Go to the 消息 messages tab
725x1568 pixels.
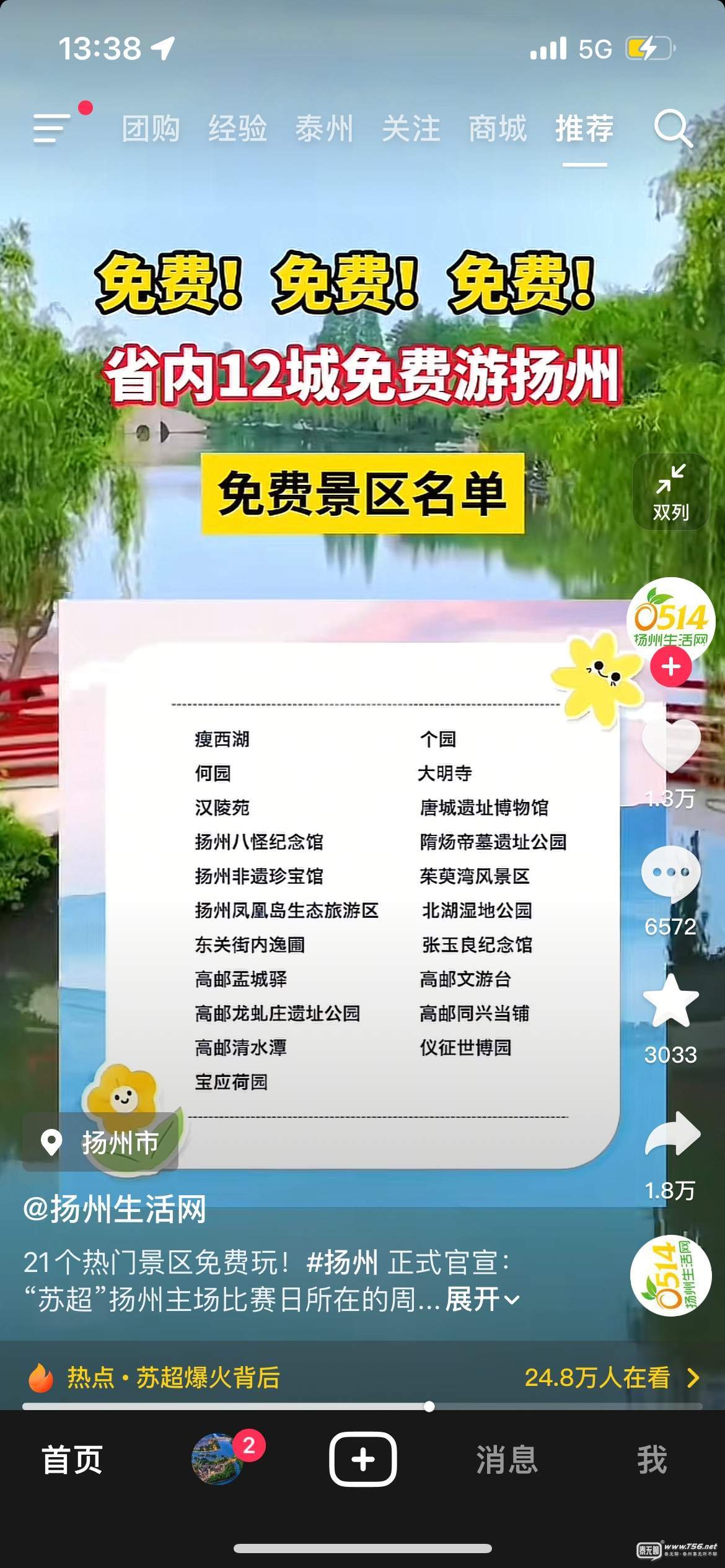click(507, 1460)
